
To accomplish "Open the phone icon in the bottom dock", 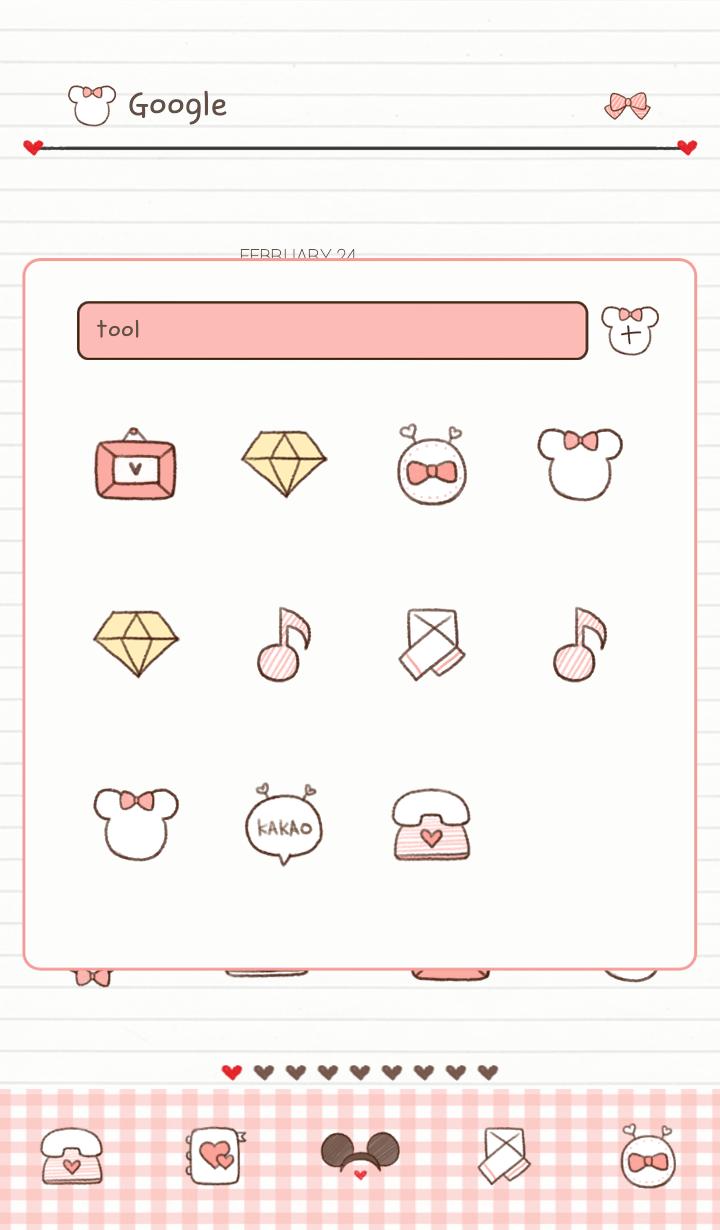I will click(72, 1157).
